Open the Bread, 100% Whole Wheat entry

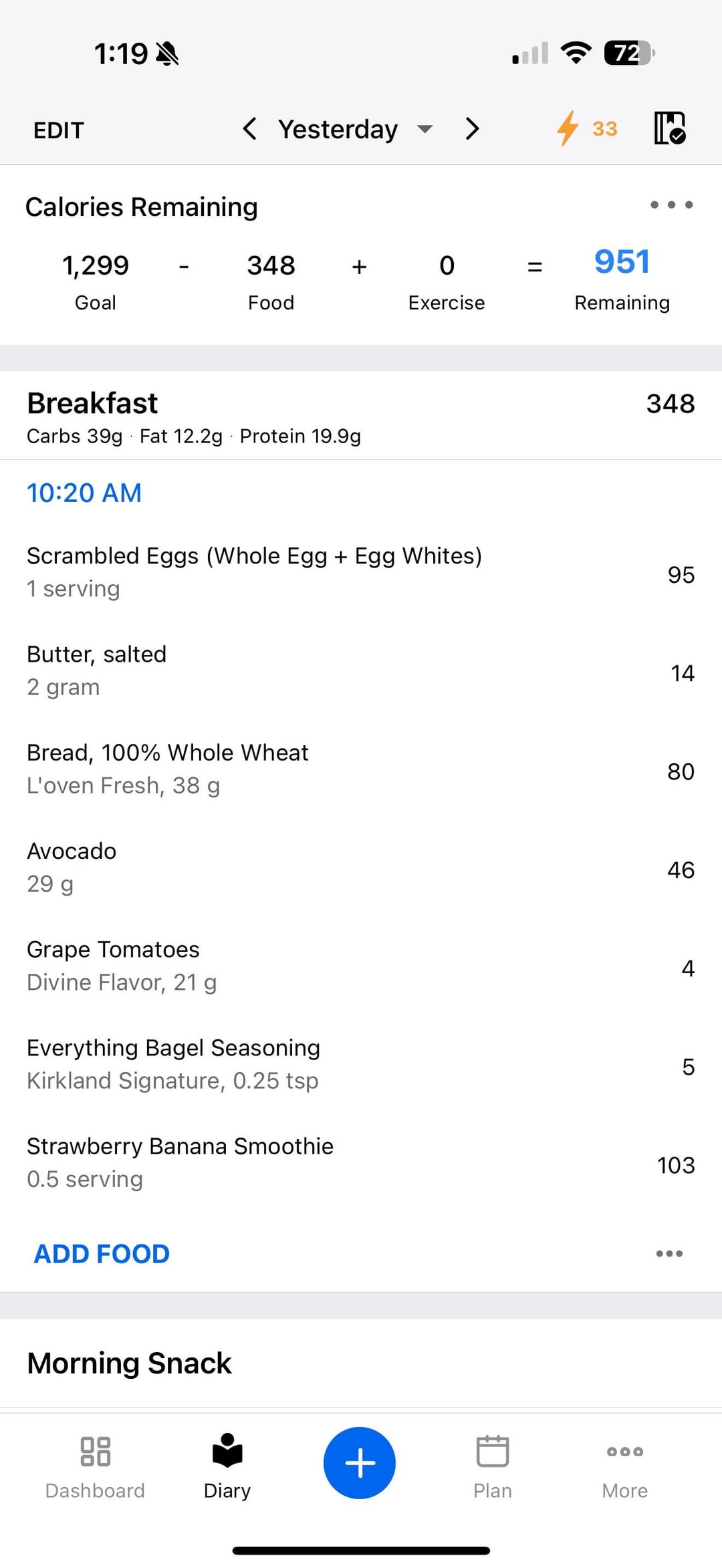coord(361,769)
